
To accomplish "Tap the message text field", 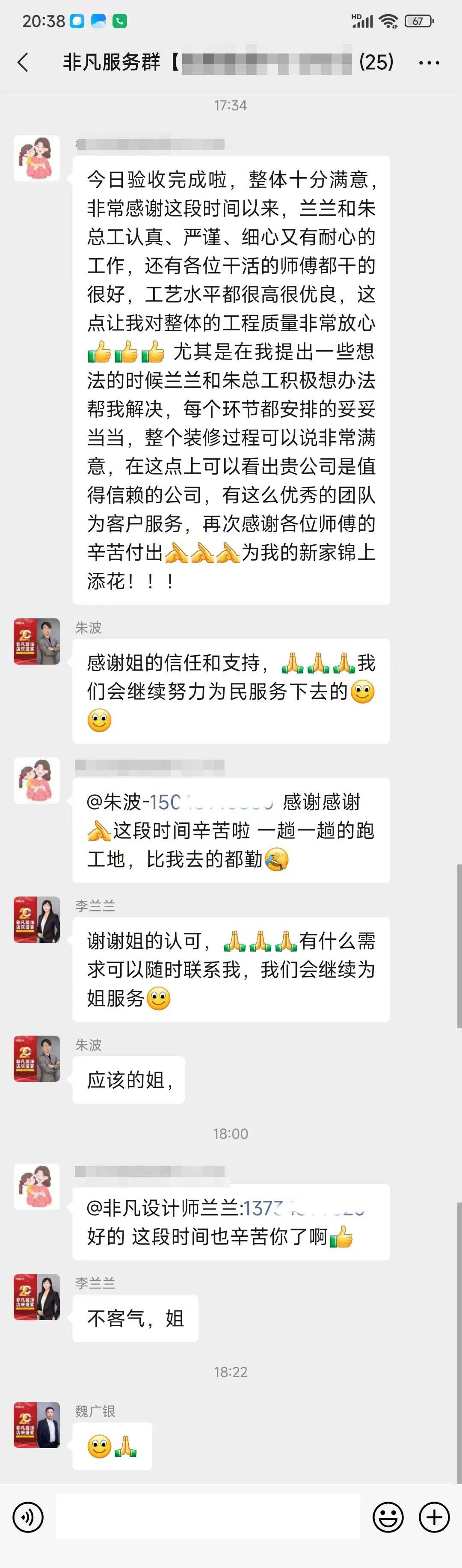I will pos(207,1516).
